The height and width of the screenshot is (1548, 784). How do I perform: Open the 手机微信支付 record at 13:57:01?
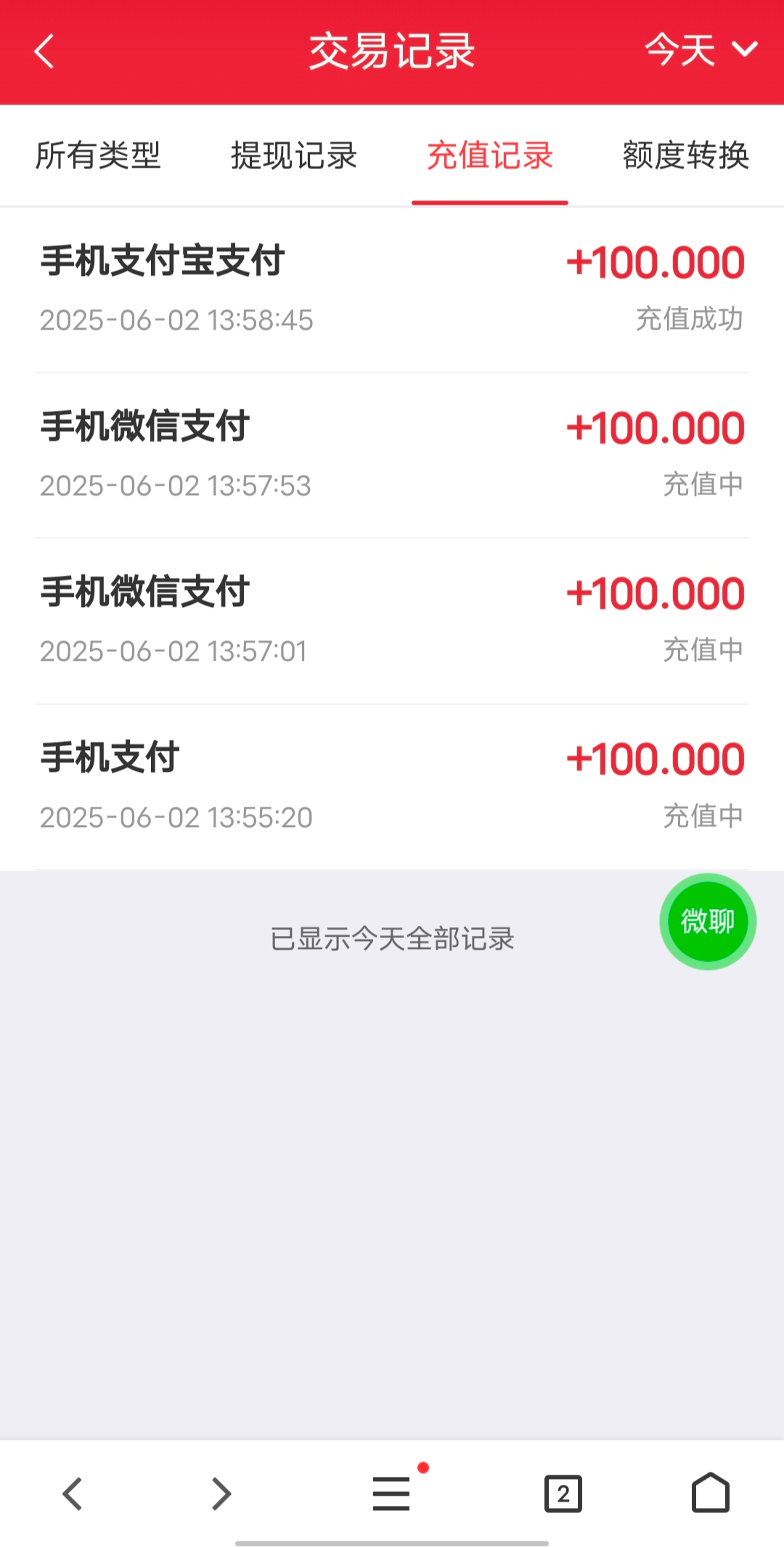coord(392,621)
